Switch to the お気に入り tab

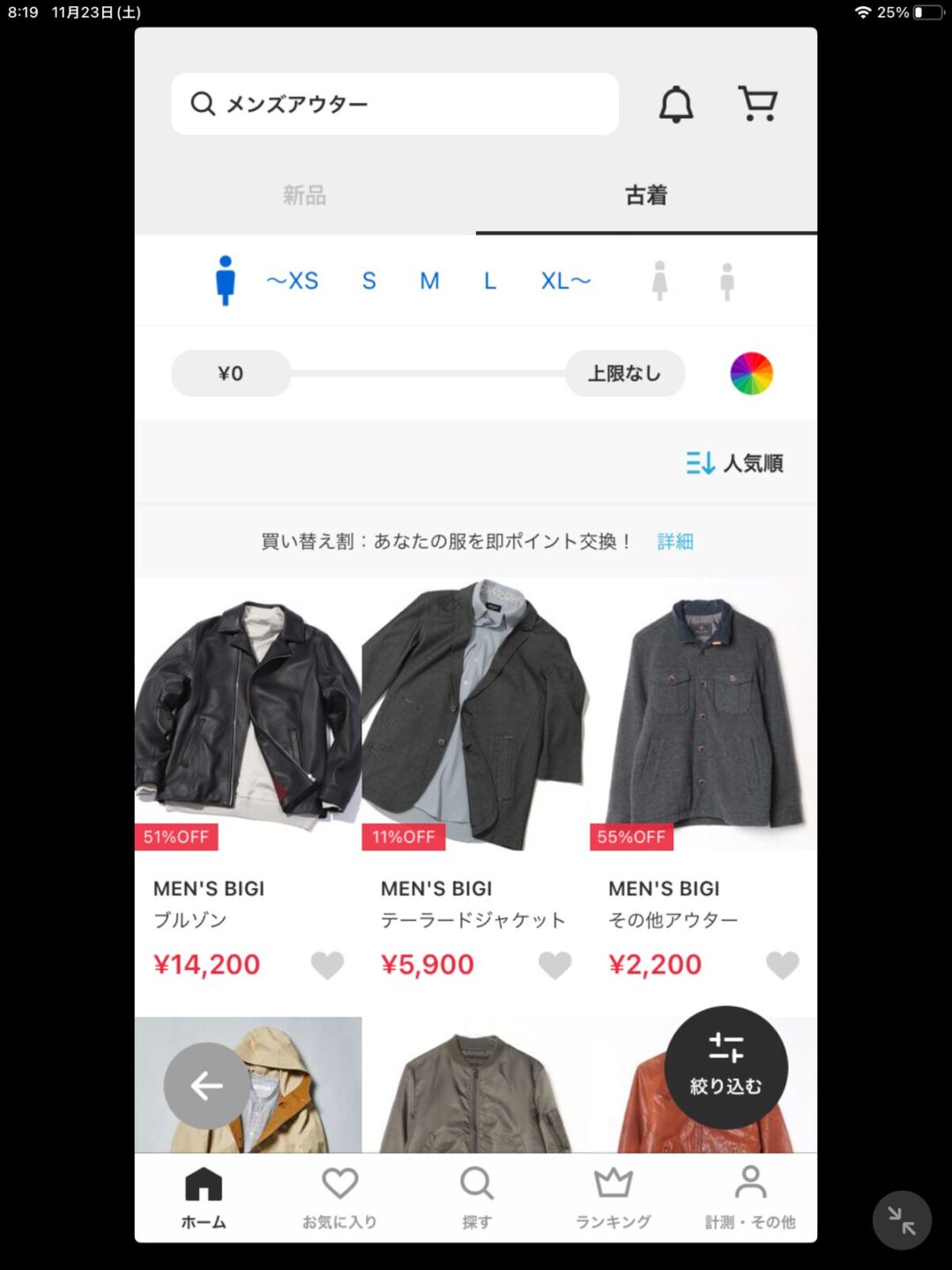tap(339, 1197)
